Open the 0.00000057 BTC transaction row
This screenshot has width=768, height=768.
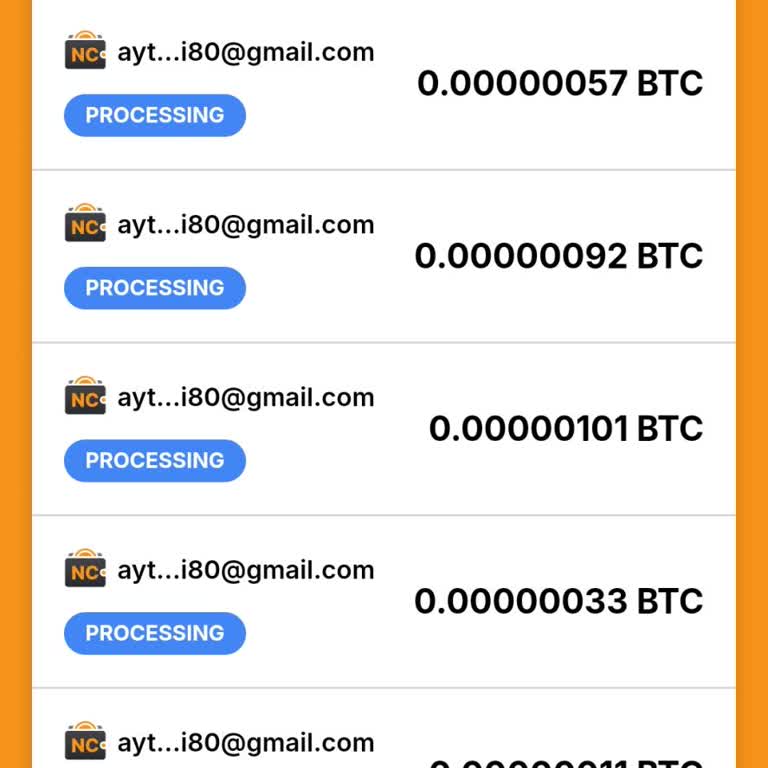click(x=384, y=84)
